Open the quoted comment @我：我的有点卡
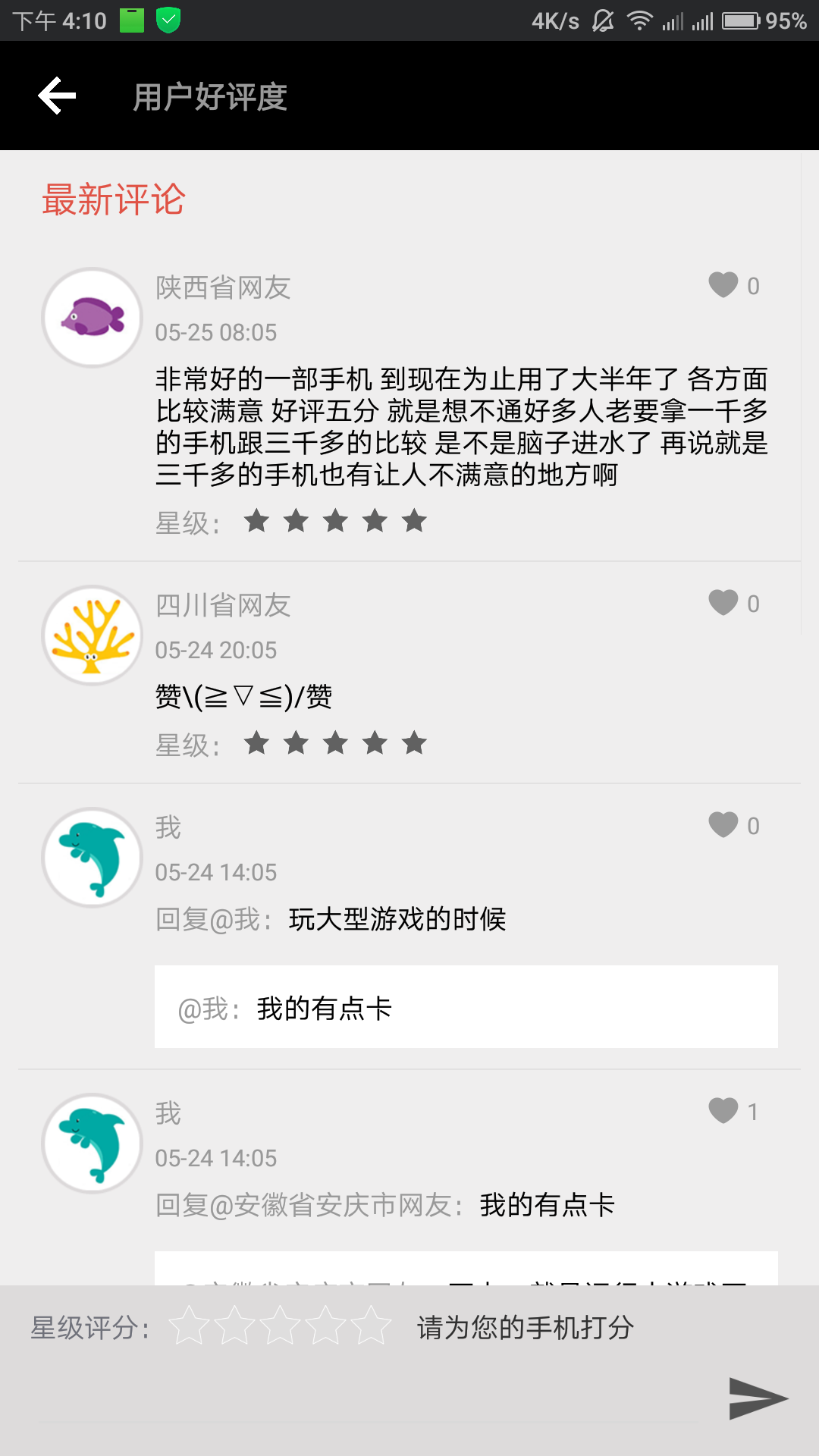 point(466,1007)
